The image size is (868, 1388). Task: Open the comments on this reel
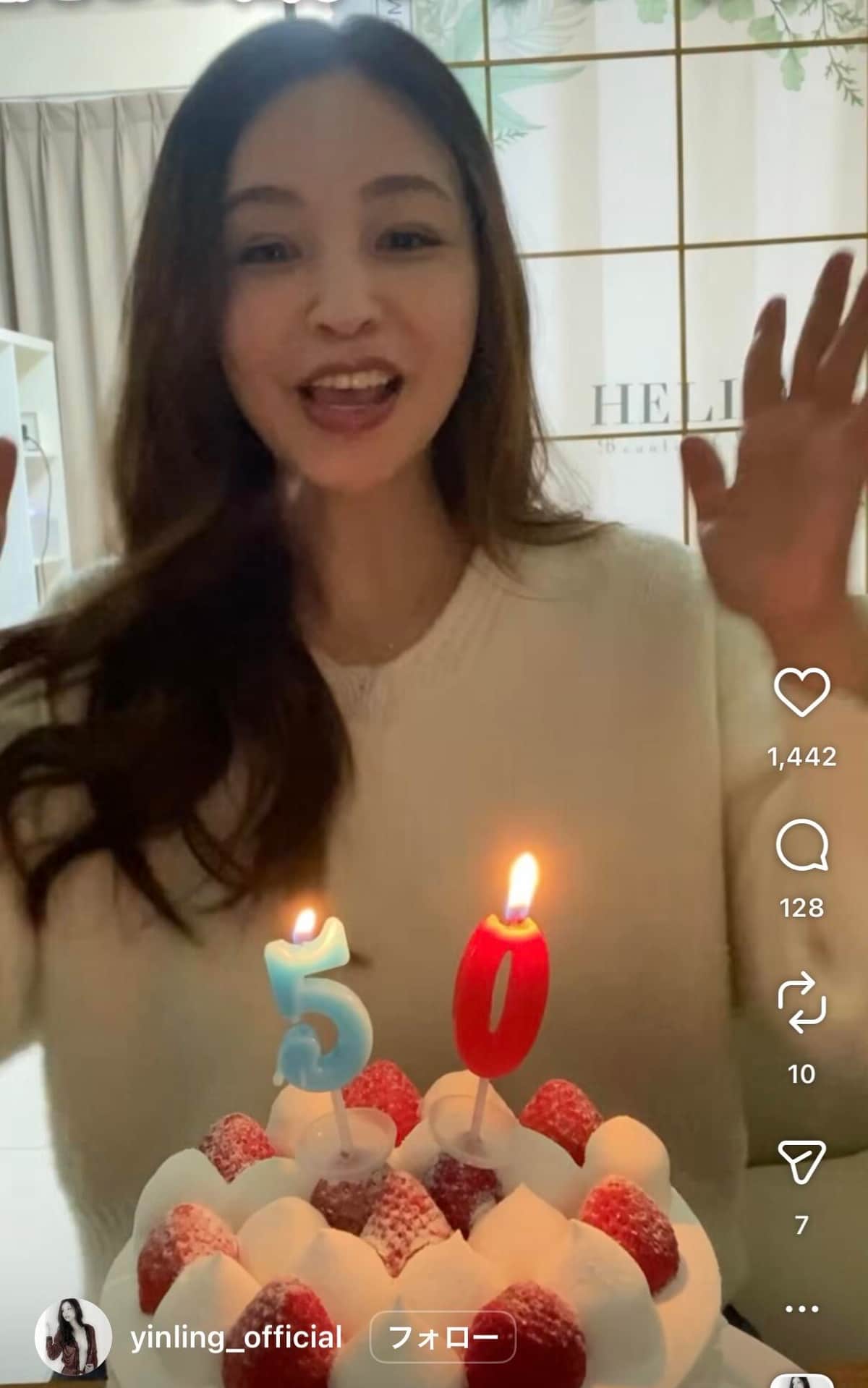coord(801,845)
